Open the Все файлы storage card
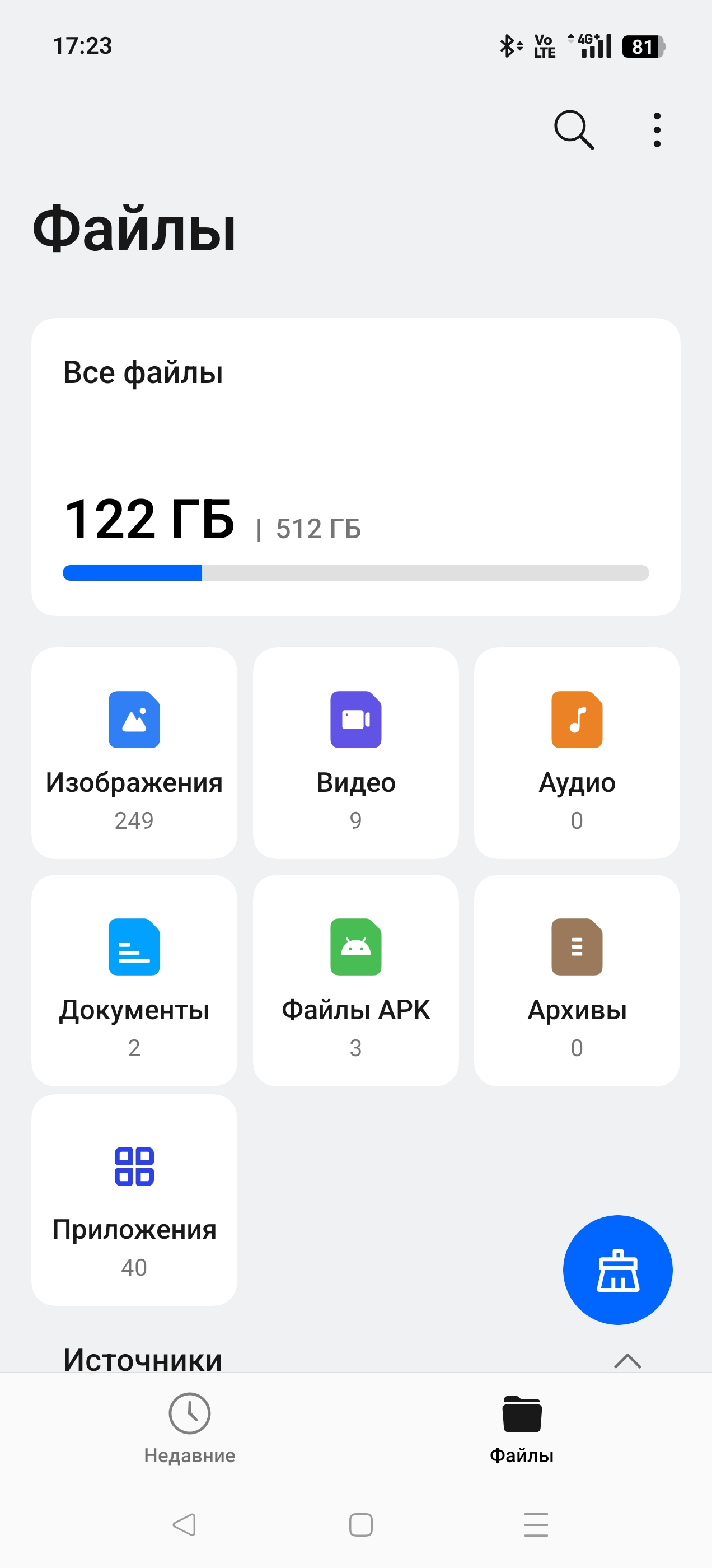 356,467
